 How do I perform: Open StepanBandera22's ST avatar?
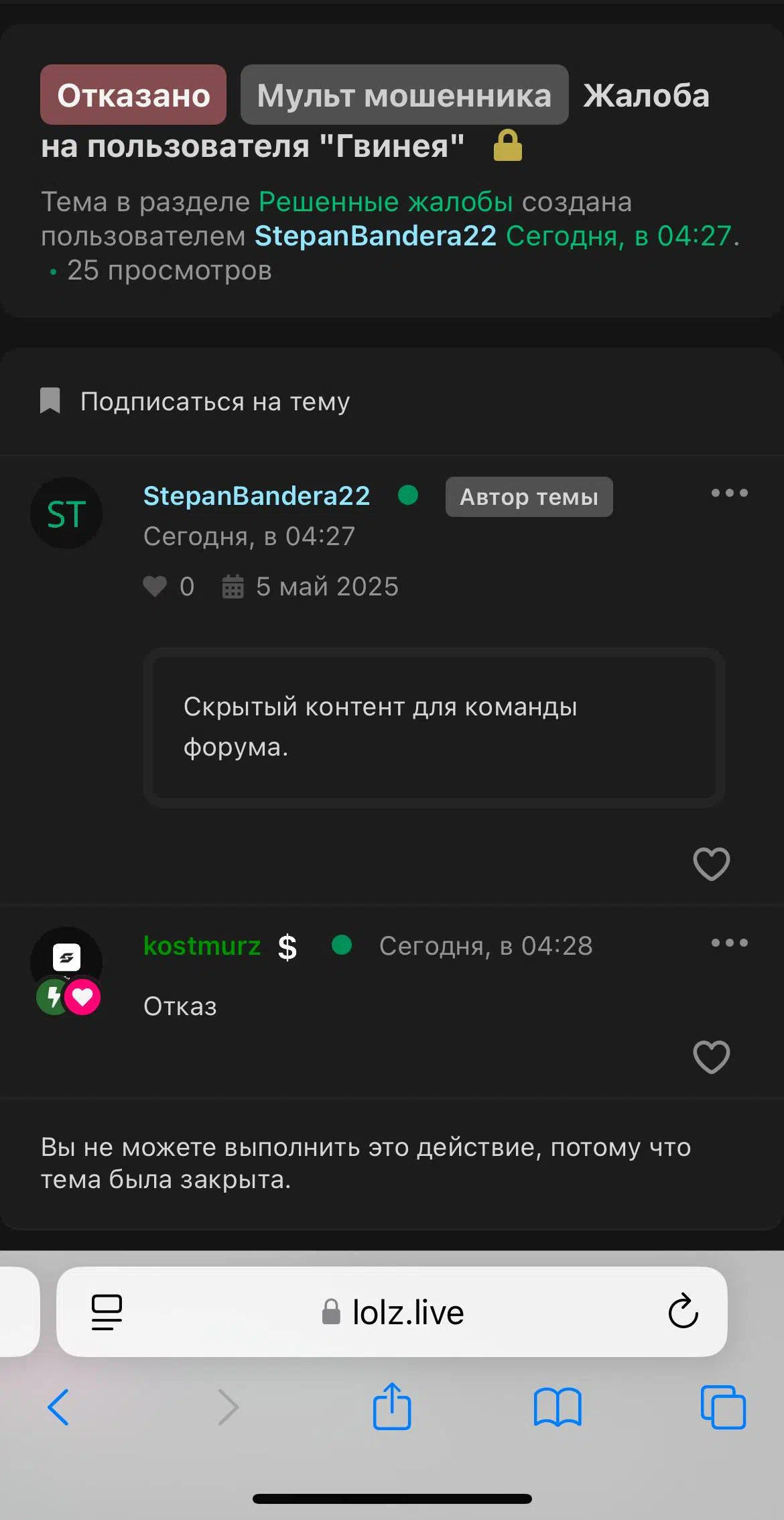click(x=66, y=513)
